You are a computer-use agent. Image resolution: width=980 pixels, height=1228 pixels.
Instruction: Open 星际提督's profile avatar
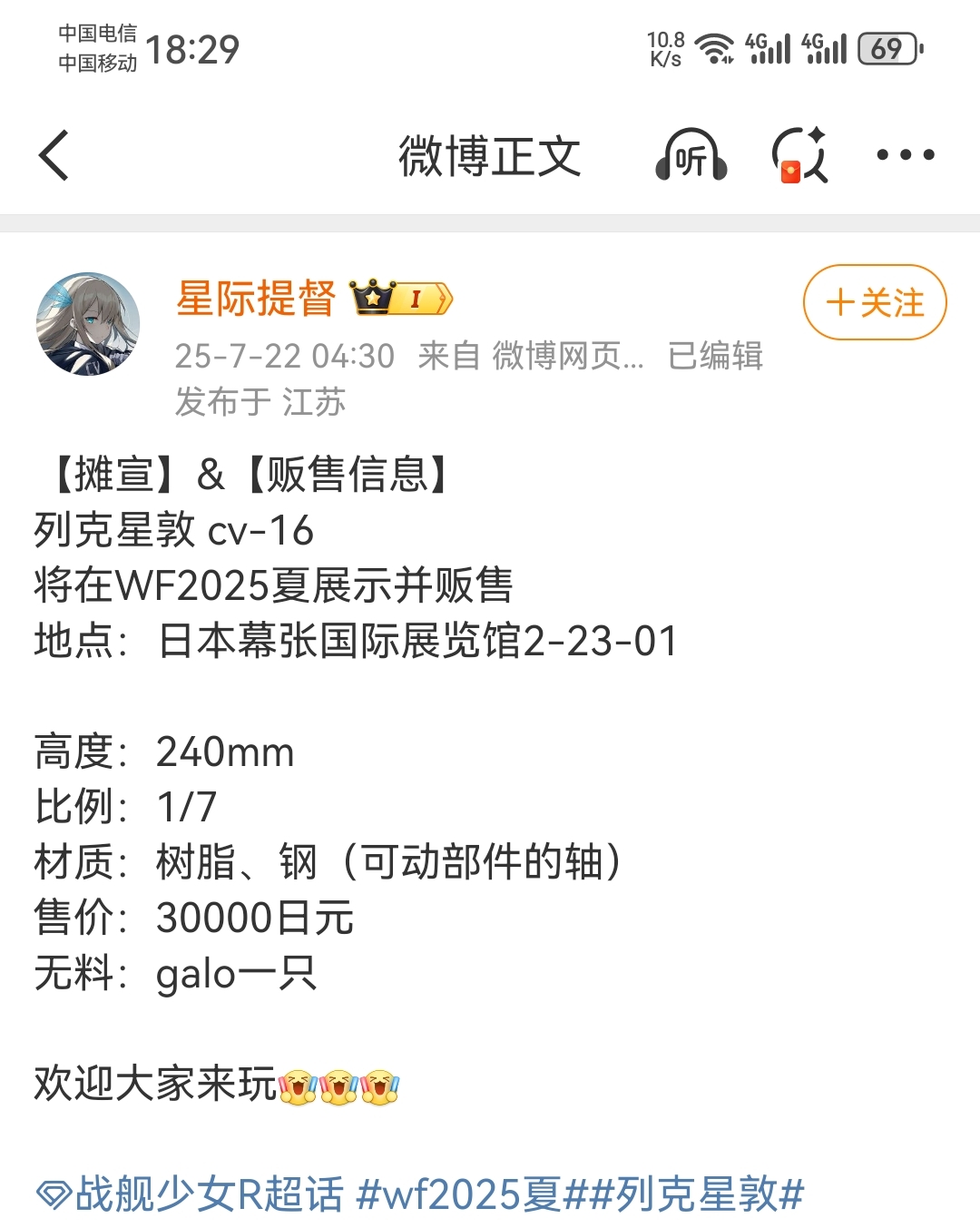pyautogui.click(x=88, y=324)
